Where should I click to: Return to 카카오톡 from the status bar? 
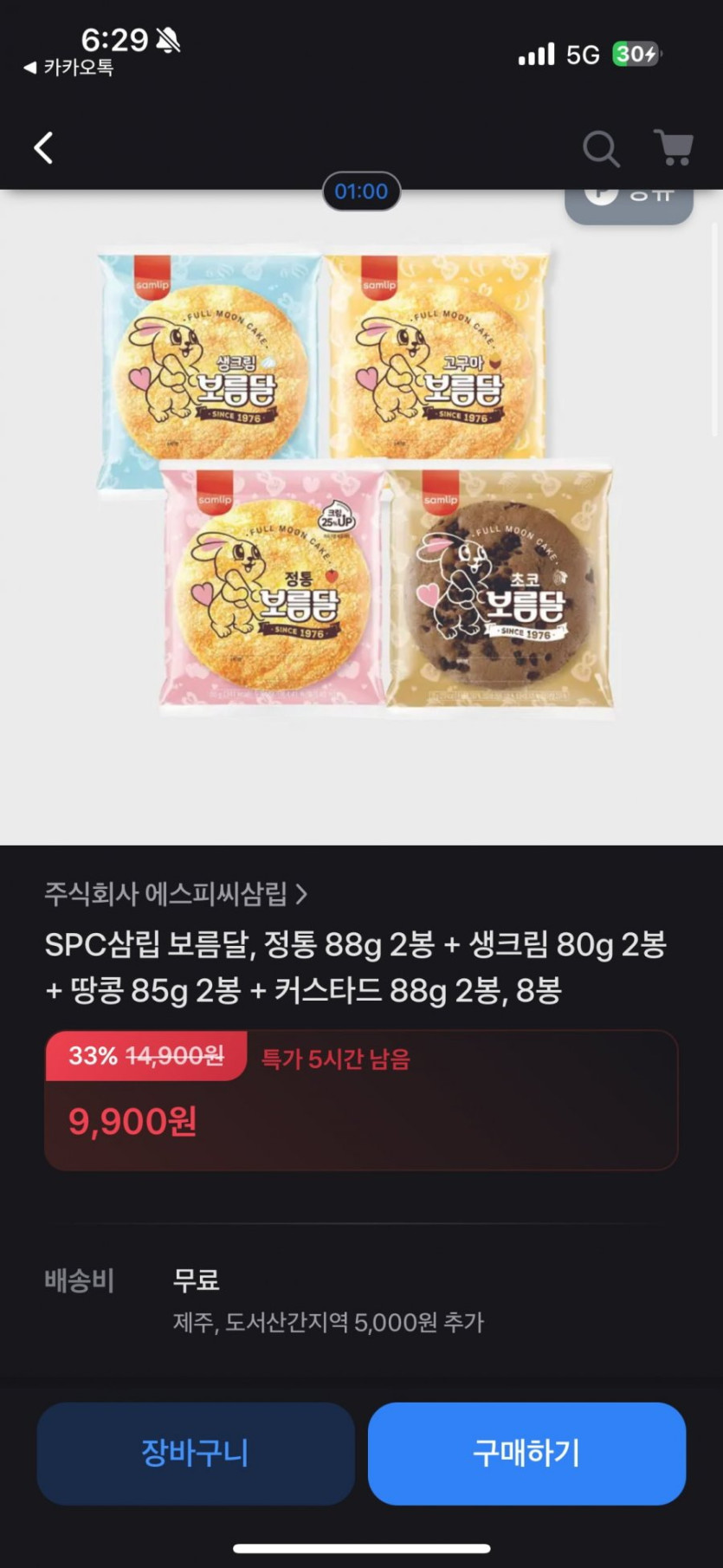pos(69,68)
